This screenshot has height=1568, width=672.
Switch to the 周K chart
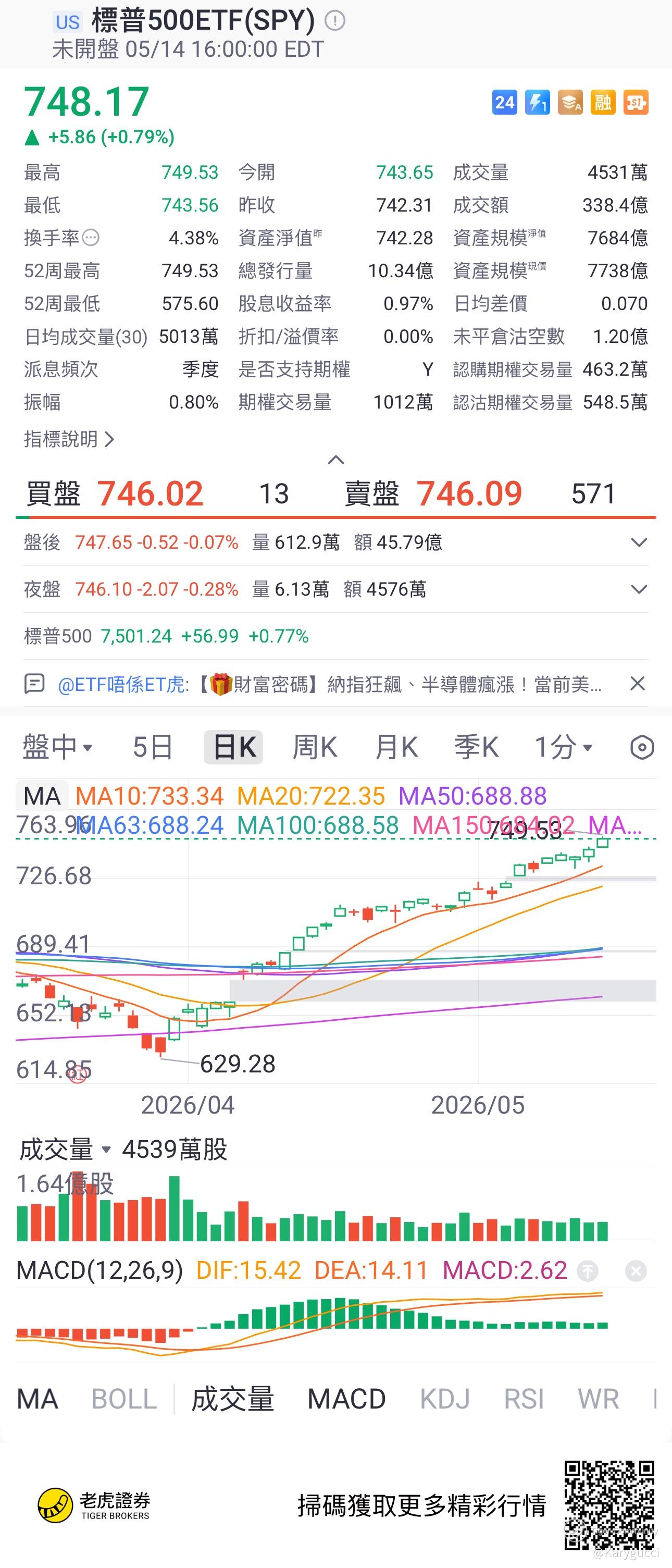click(315, 747)
